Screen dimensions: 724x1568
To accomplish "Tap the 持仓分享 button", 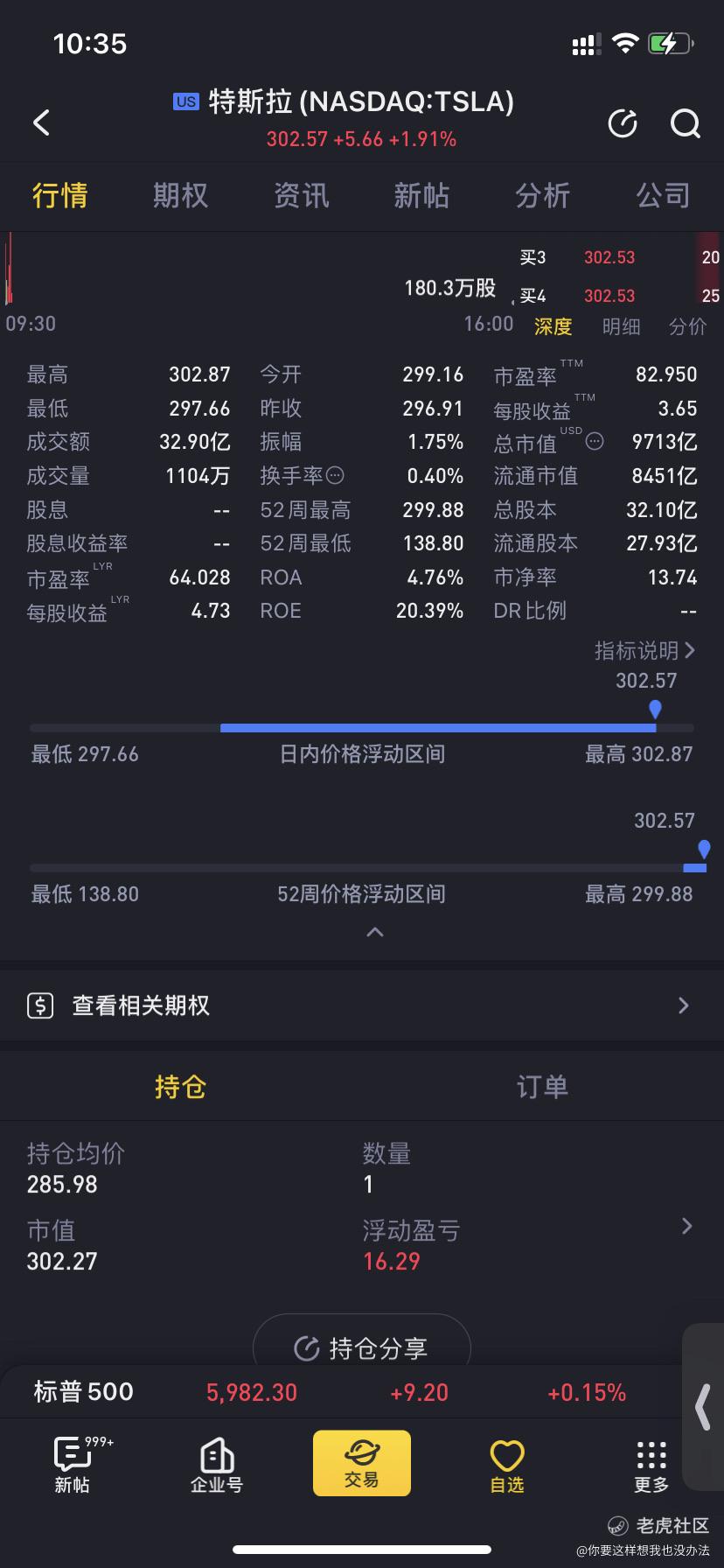I will [x=362, y=1346].
